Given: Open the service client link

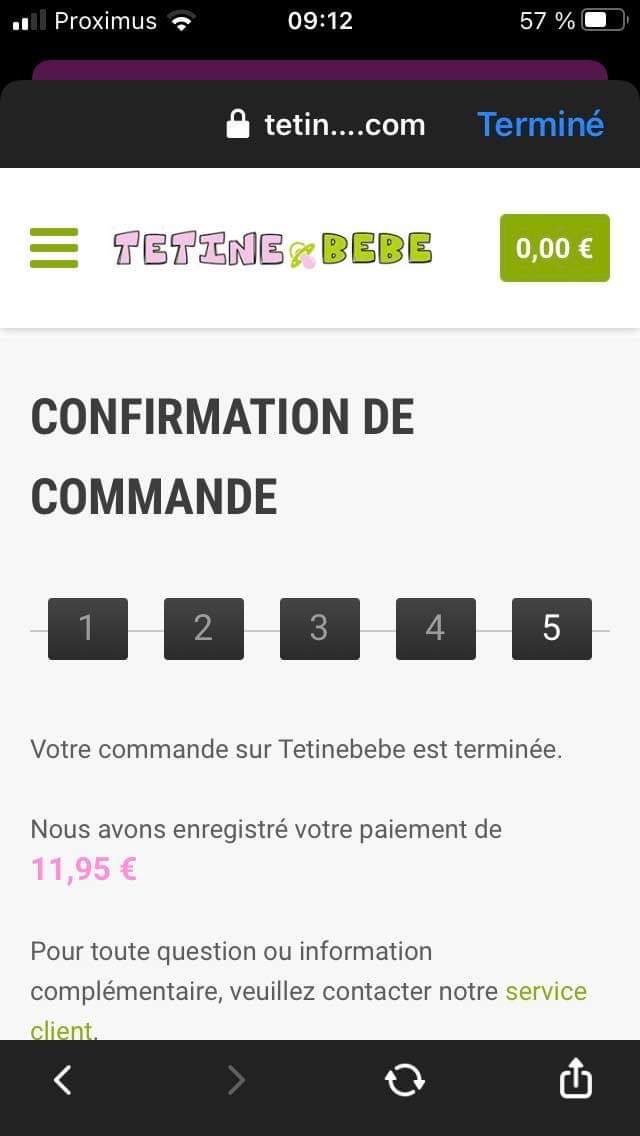Looking at the screenshot, I should point(545,992).
